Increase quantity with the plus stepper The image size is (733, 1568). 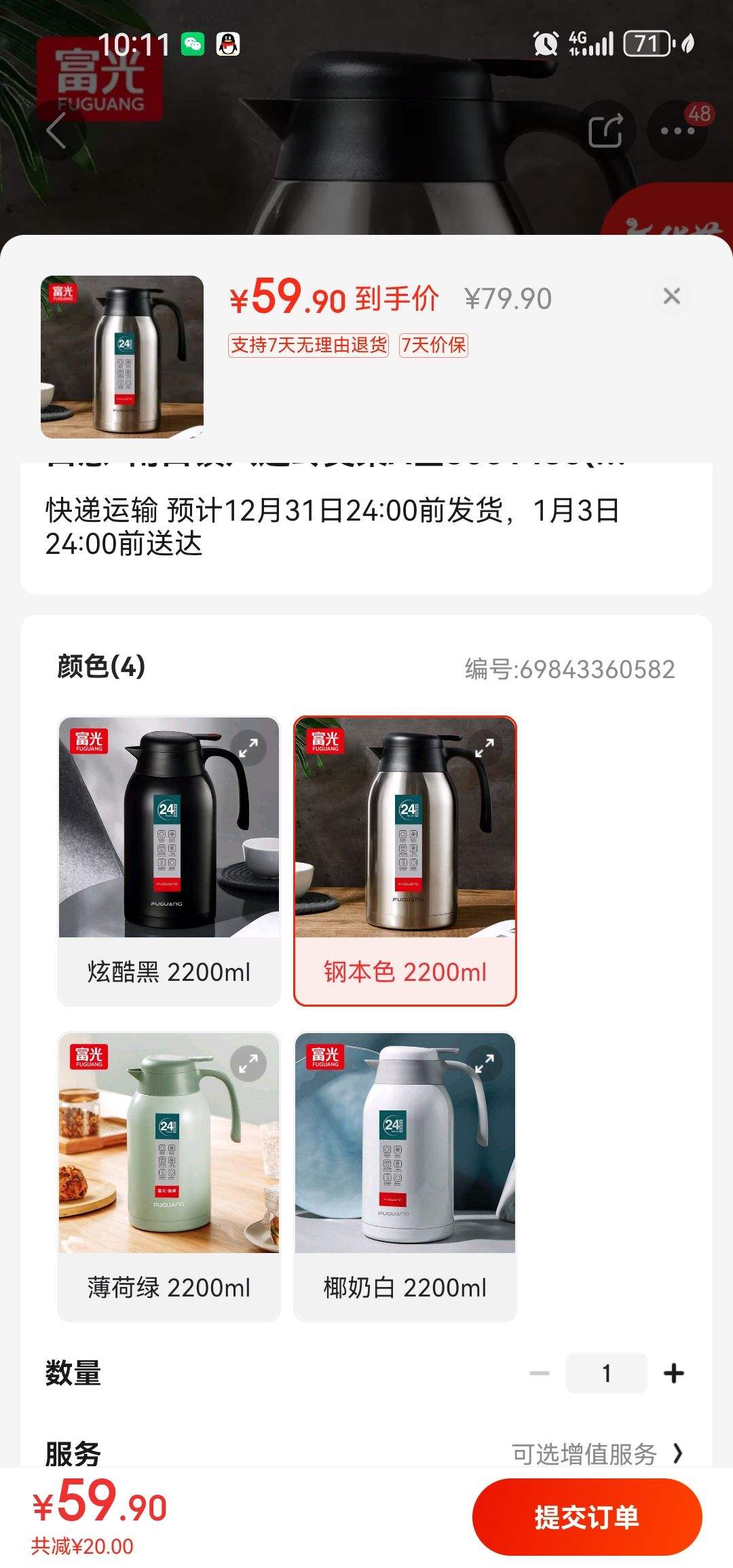pyautogui.click(x=674, y=1373)
